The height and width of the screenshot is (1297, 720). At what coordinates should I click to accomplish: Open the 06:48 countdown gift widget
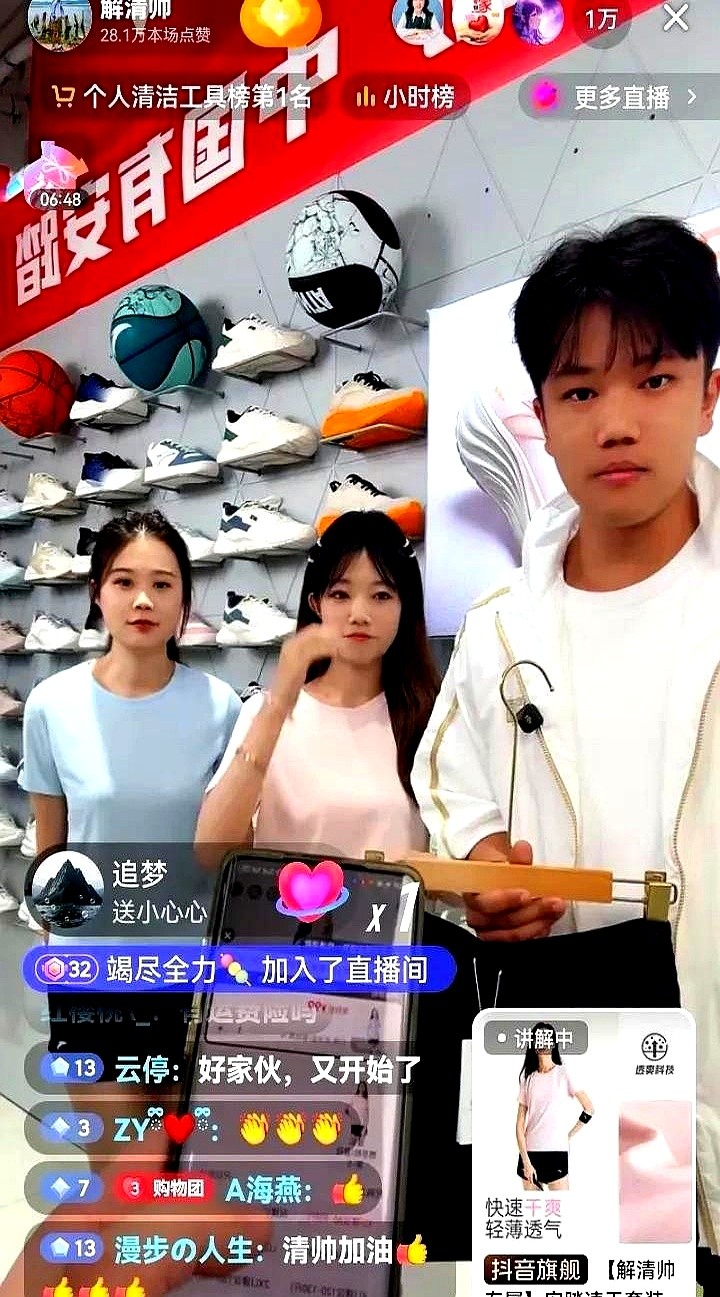click(58, 175)
